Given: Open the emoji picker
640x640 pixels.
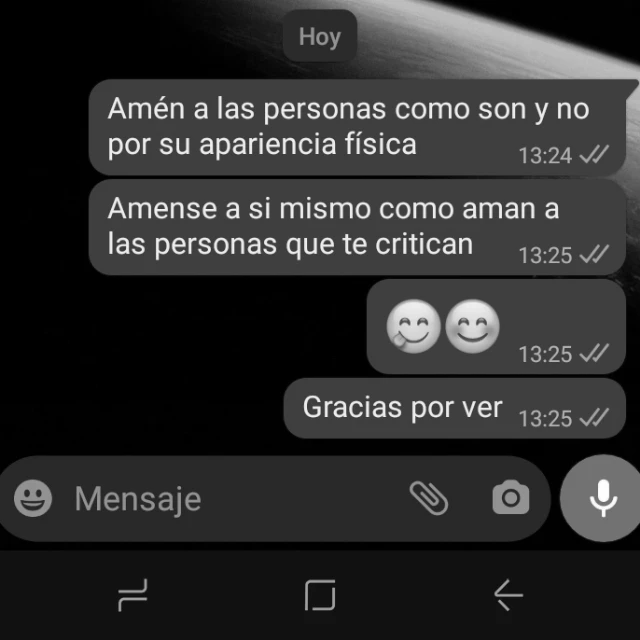Looking at the screenshot, I should (x=33, y=498).
